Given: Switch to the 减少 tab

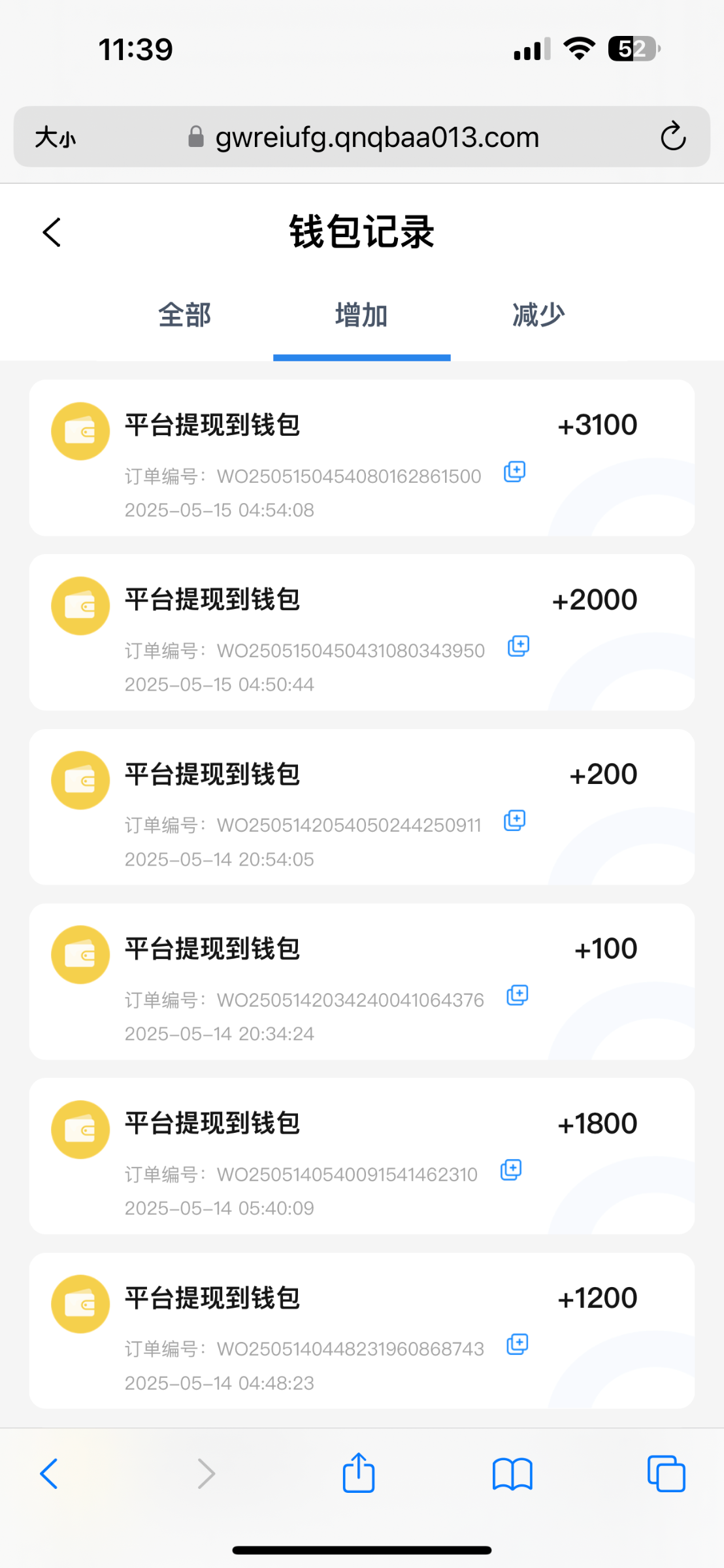Looking at the screenshot, I should pyautogui.click(x=538, y=315).
